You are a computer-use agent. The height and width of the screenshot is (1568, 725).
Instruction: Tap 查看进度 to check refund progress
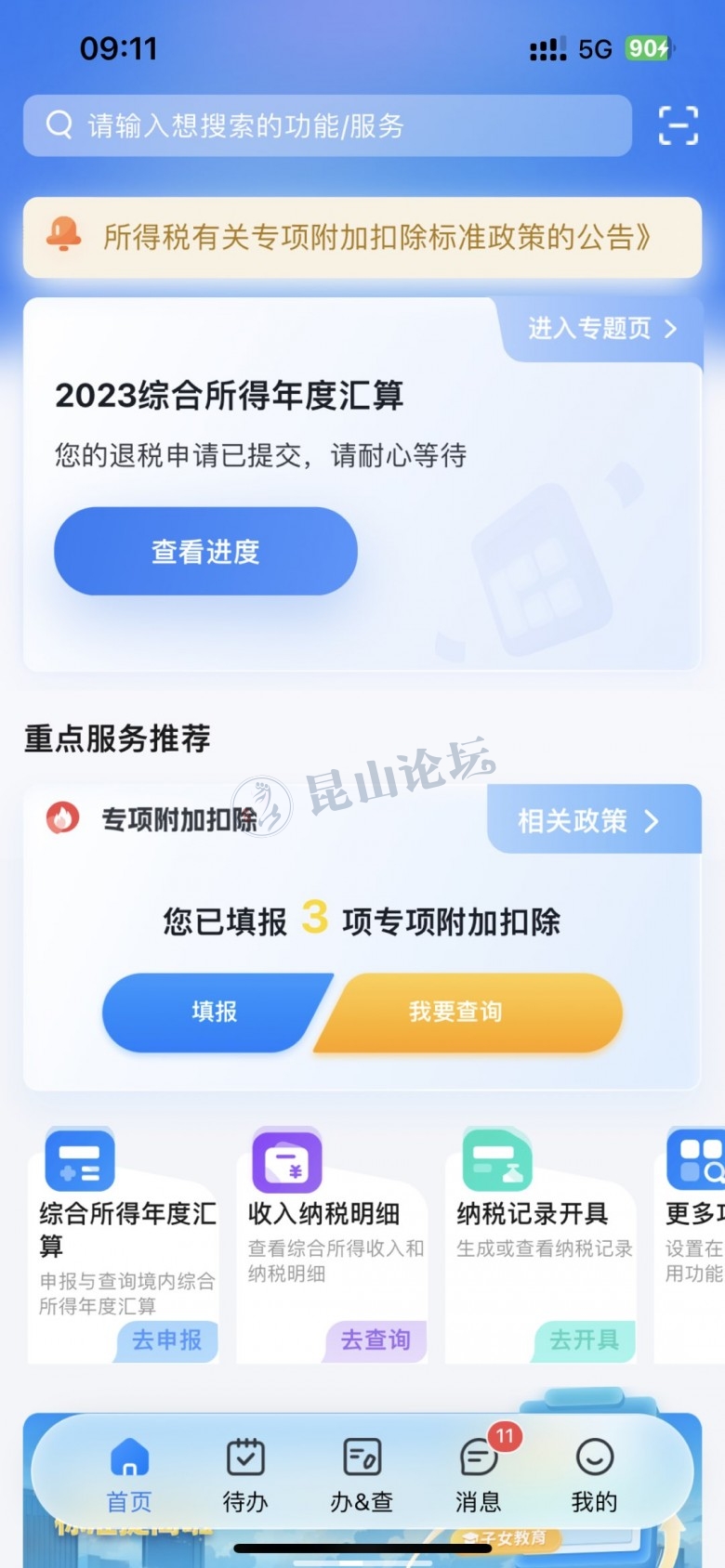tap(205, 552)
